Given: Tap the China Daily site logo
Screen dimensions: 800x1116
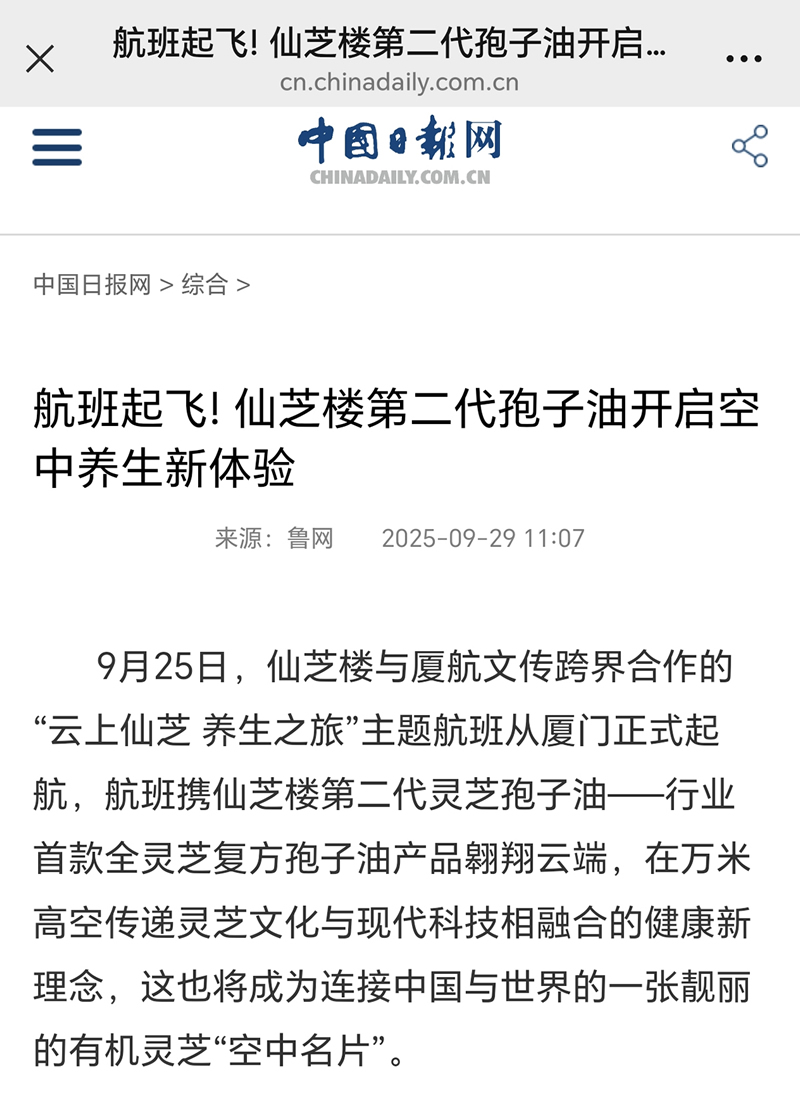Looking at the screenshot, I should pos(399,151).
